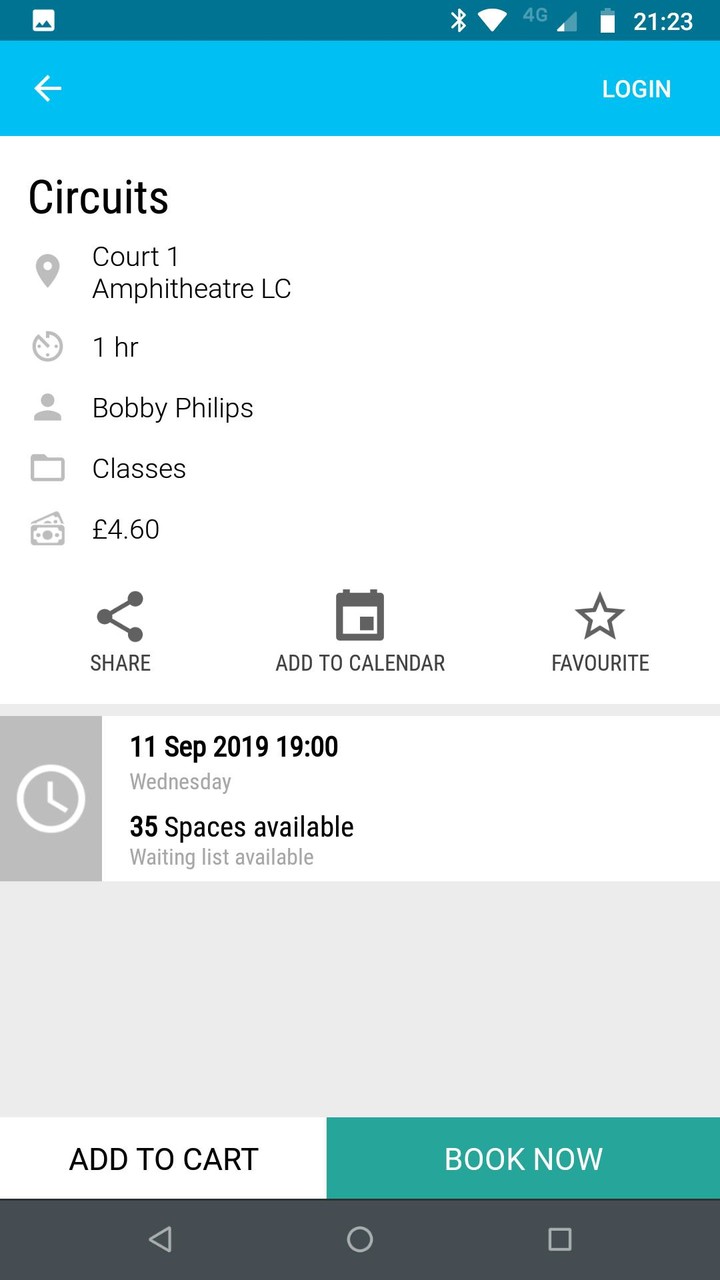The image size is (720, 1280).
Task: Open the LOGIN screen
Action: pyautogui.click(x=636, y=88)
